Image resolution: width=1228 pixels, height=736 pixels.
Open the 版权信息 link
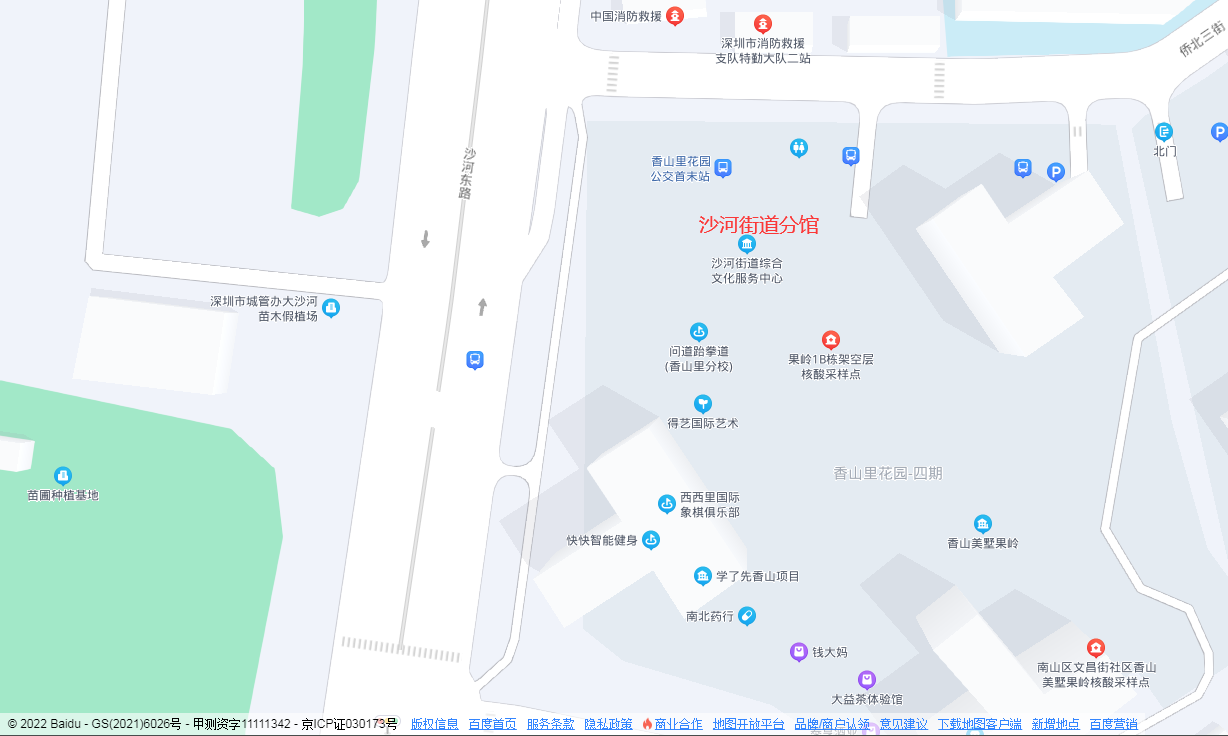(x=434, y=724)
